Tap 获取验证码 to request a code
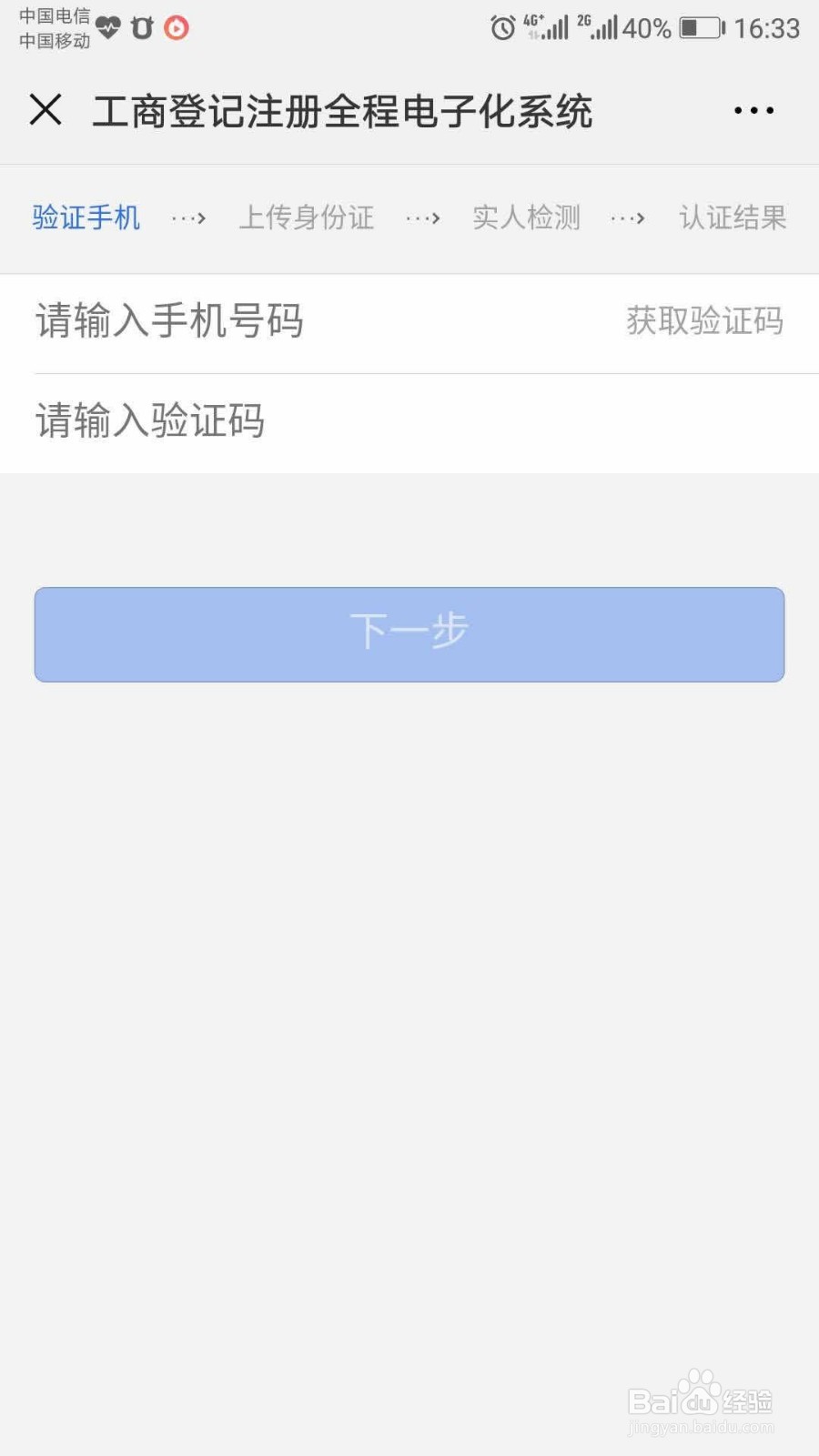Viewport: 819px width, 1456px height. [x=703, y=321]
